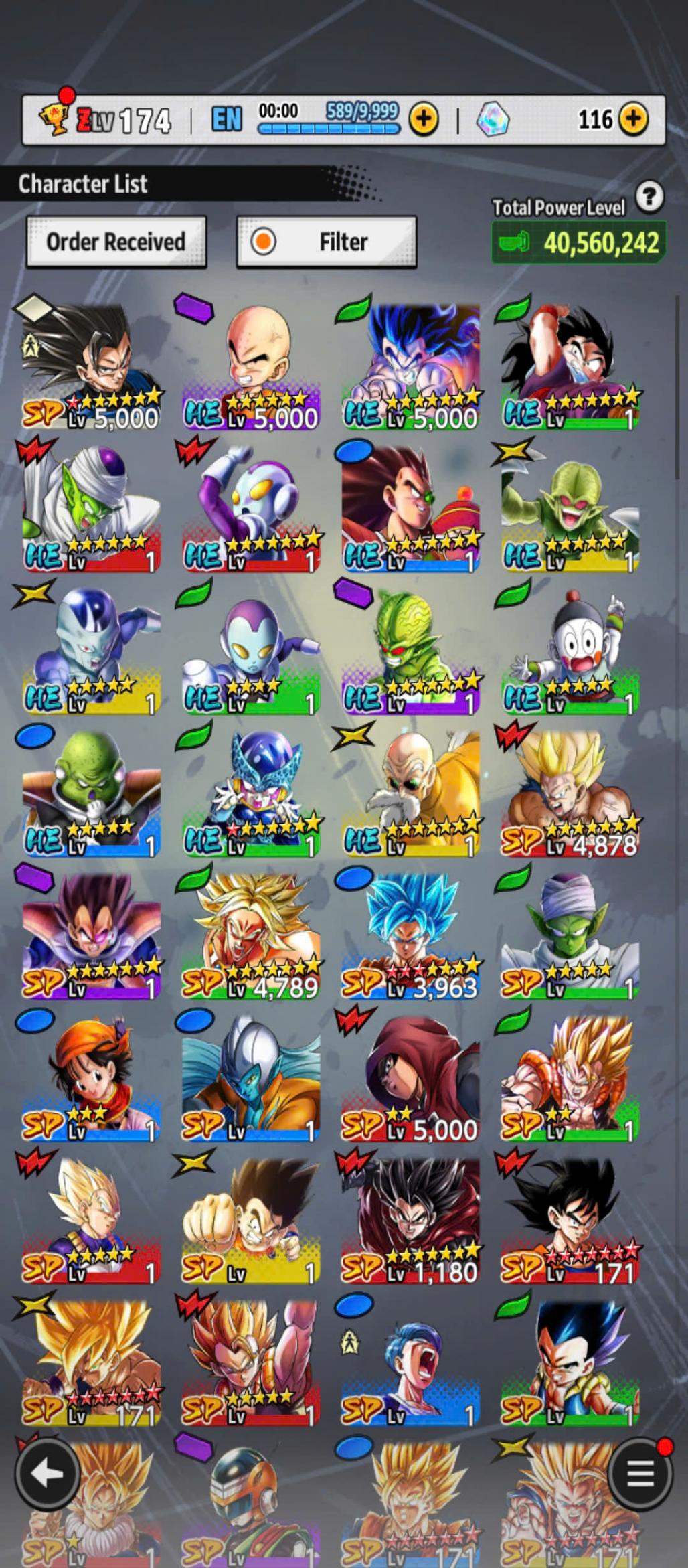This screenshot has height=1568, width=688.
Task: Open the Nail HE character with blue element
Action: pos(92,793)
